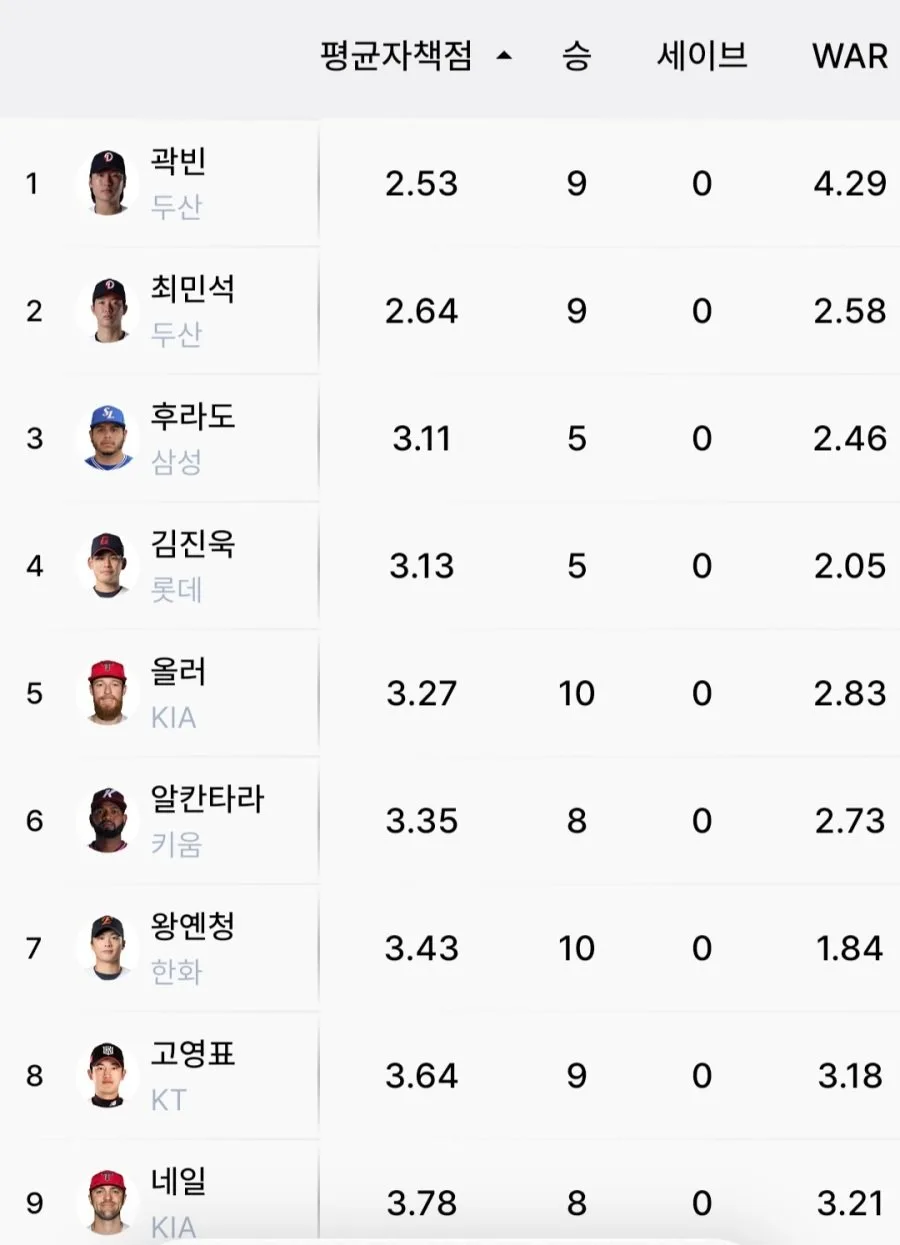
Task: Sort the table by 세이브 column
Action: pos(702,56)
